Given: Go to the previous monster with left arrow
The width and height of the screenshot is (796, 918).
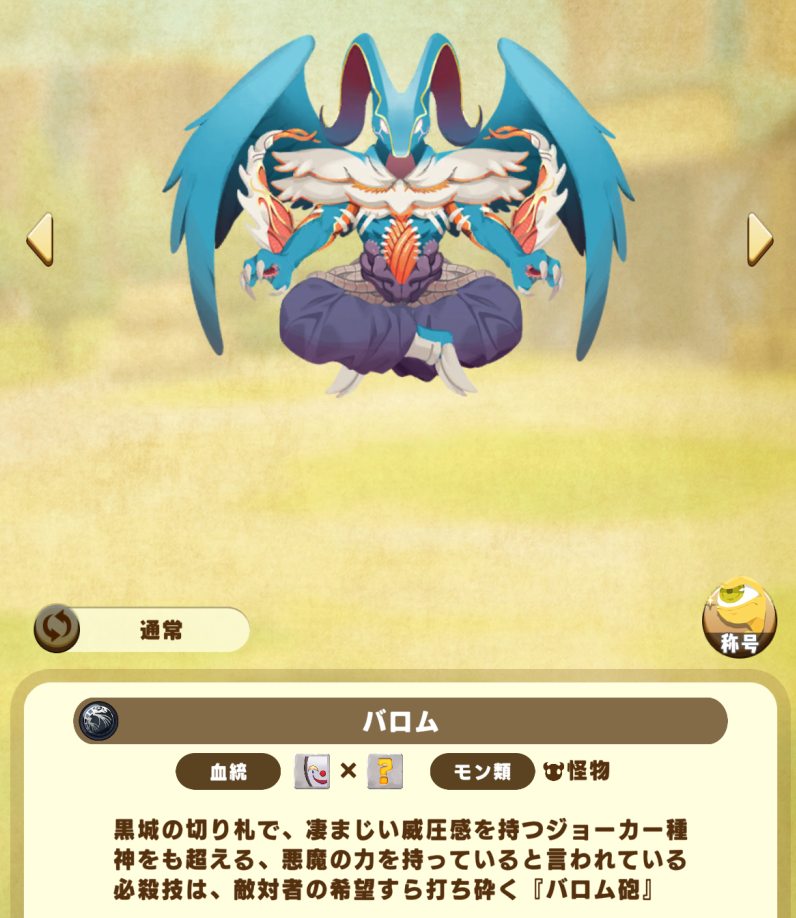Looking at the screenshot, I should (40, 240).
